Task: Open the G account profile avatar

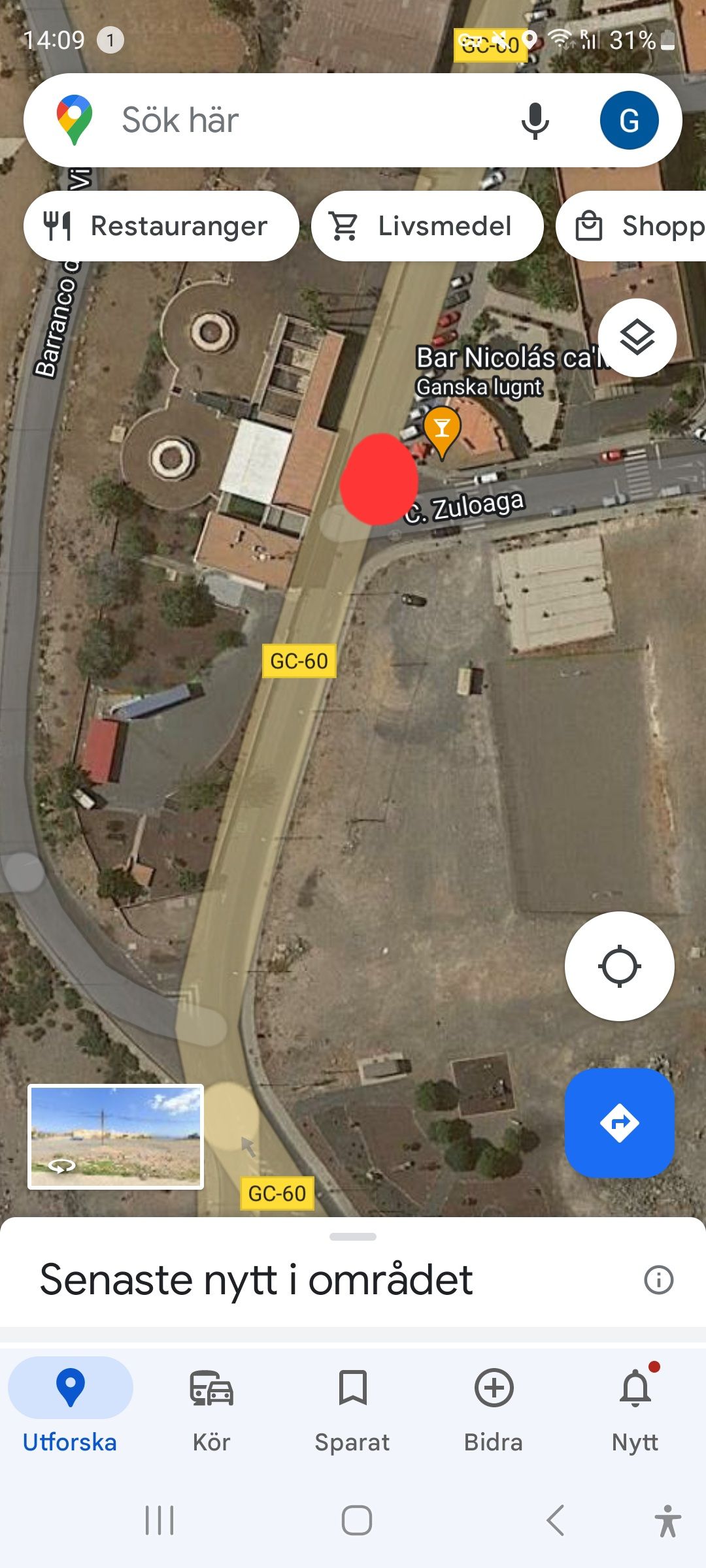Action: [629, 120]
